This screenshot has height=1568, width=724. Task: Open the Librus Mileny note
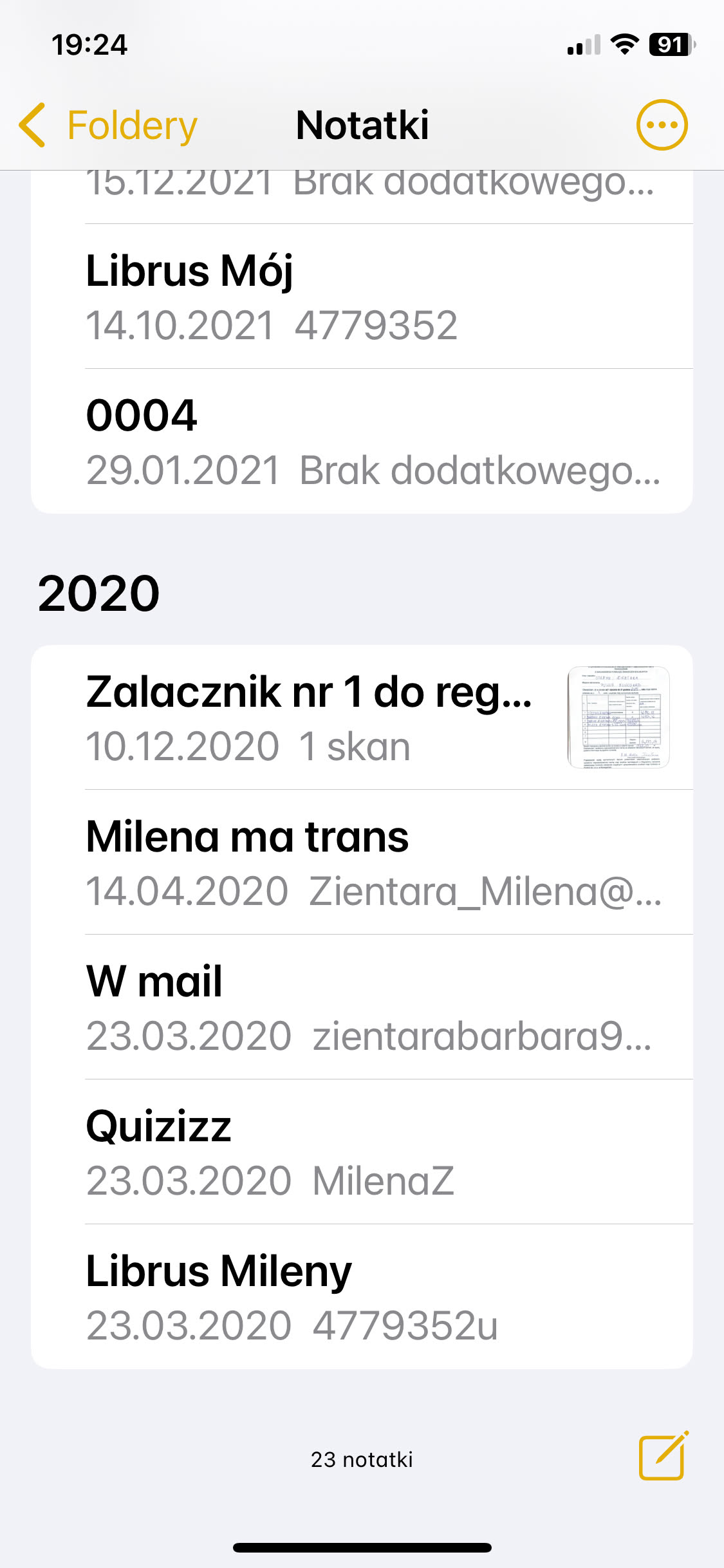[x=360, y=1297]
